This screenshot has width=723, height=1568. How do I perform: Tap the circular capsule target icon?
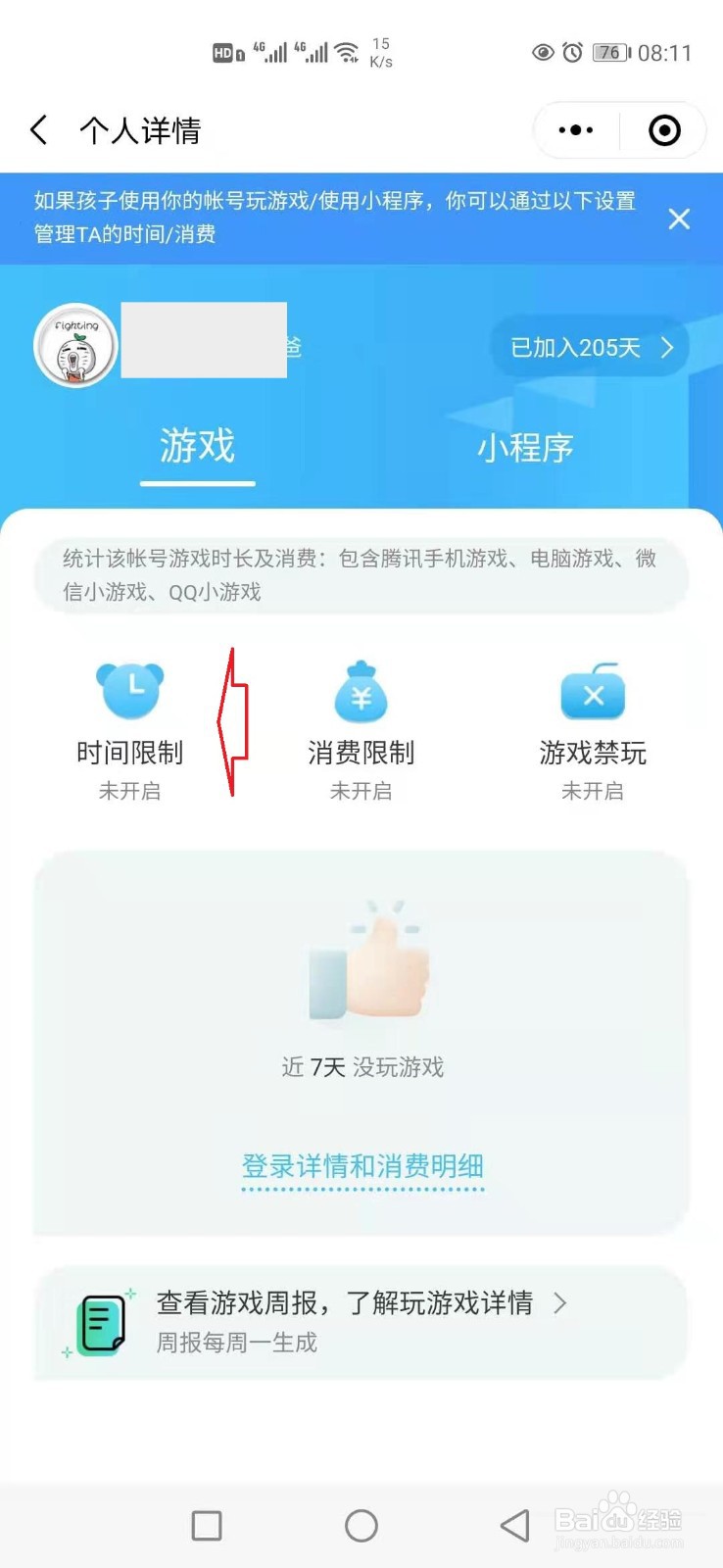point(662,128)
